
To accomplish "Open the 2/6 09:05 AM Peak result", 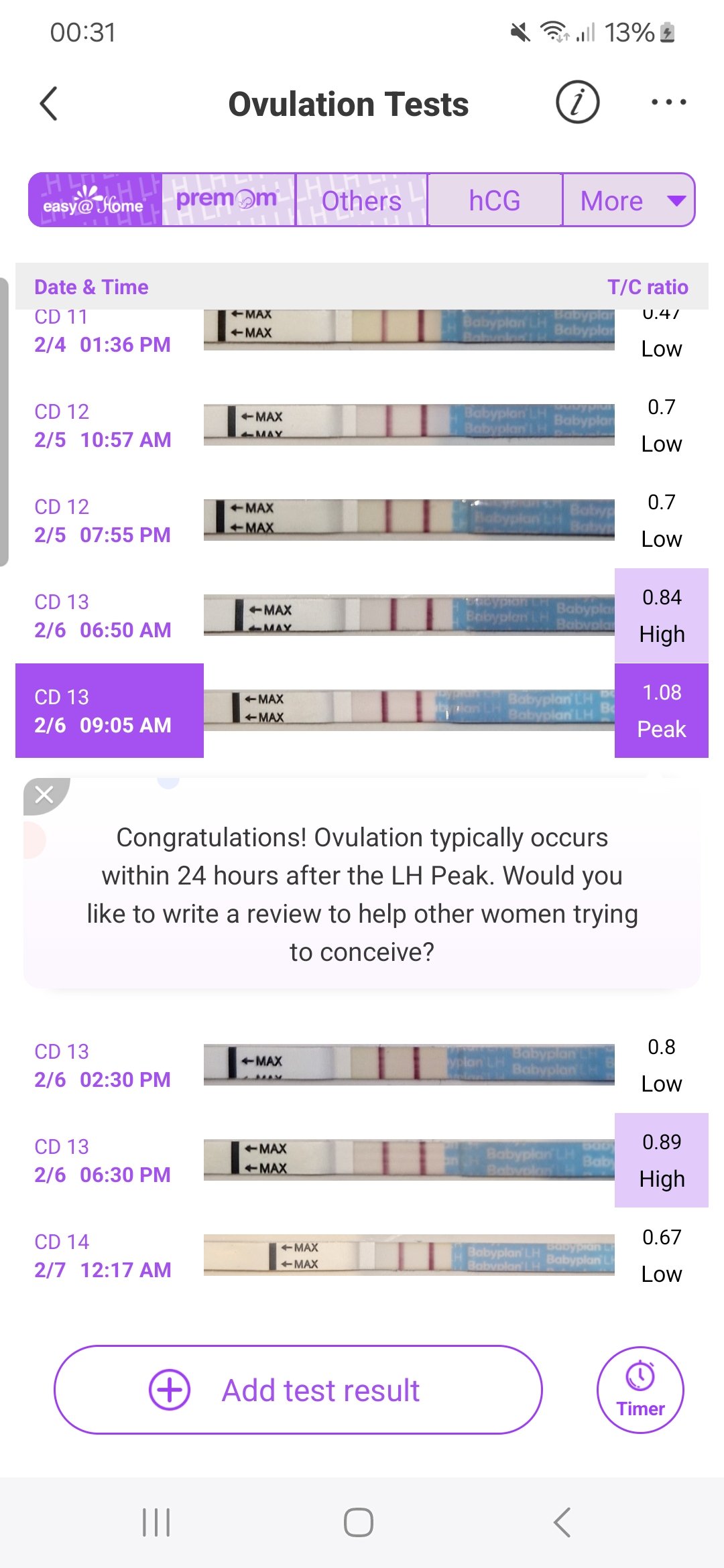I will (362, 710).
